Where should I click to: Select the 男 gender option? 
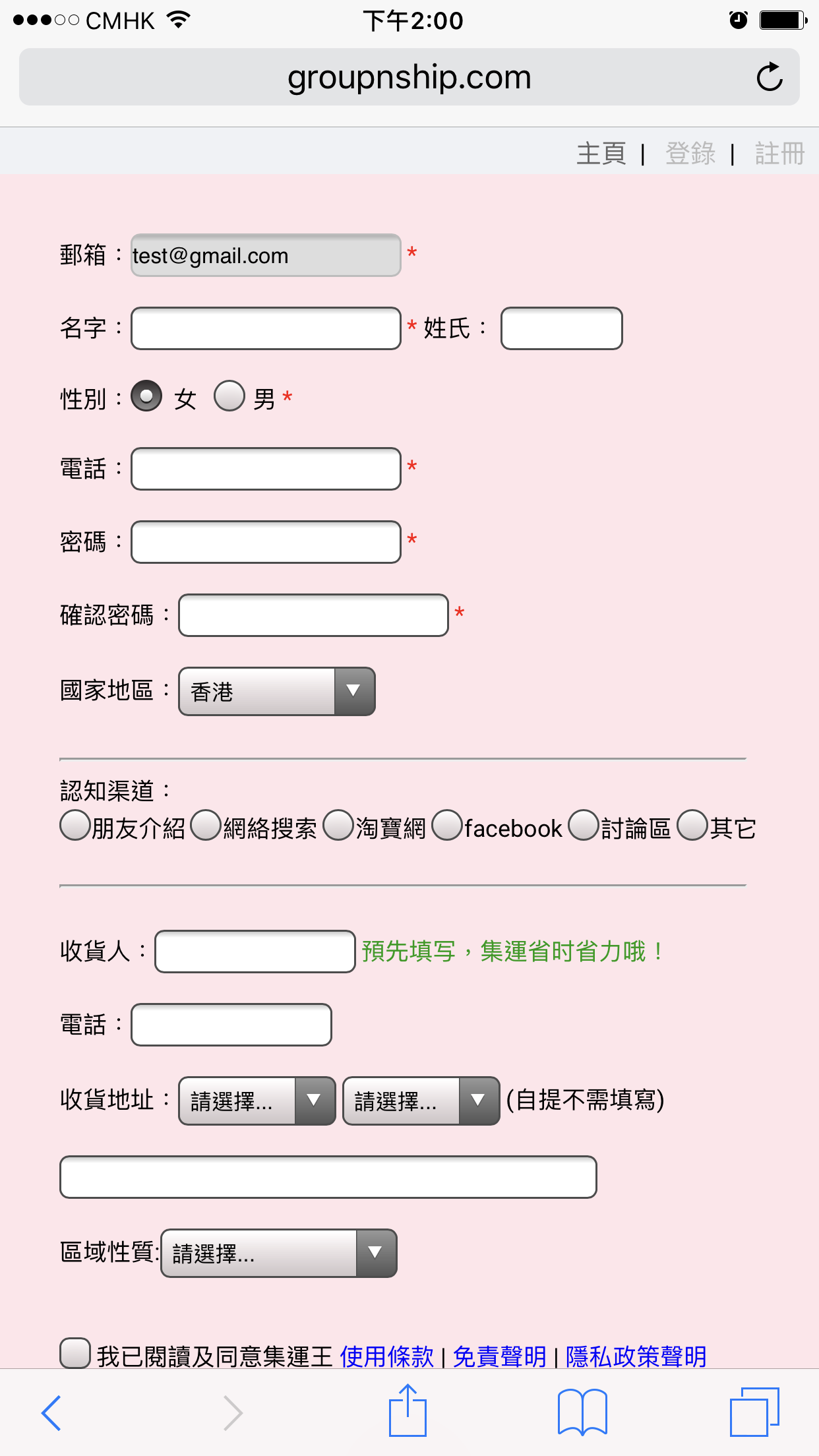tap(229, 396)
